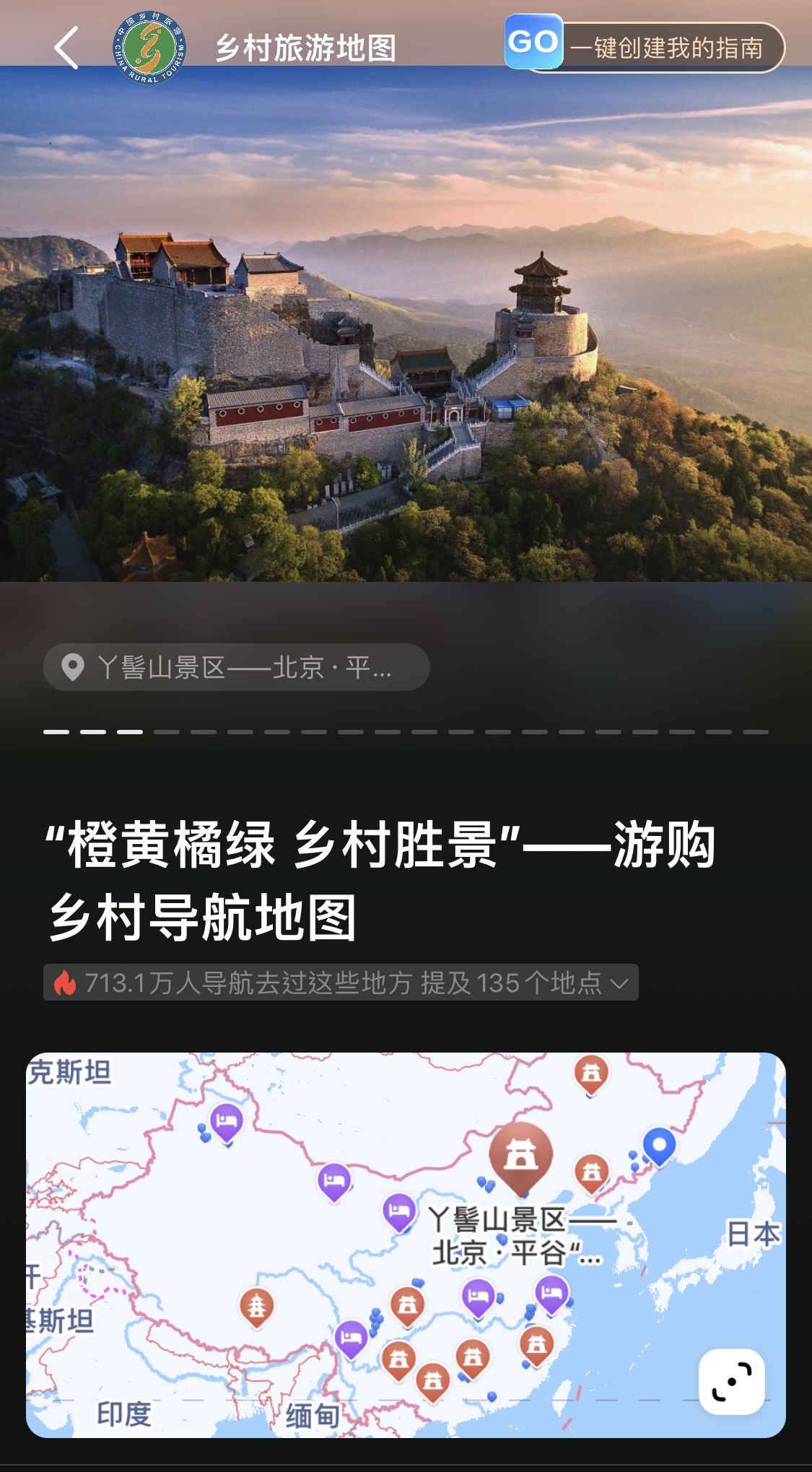Expand the 提及135个地点 list

click(x=619, y=983)
